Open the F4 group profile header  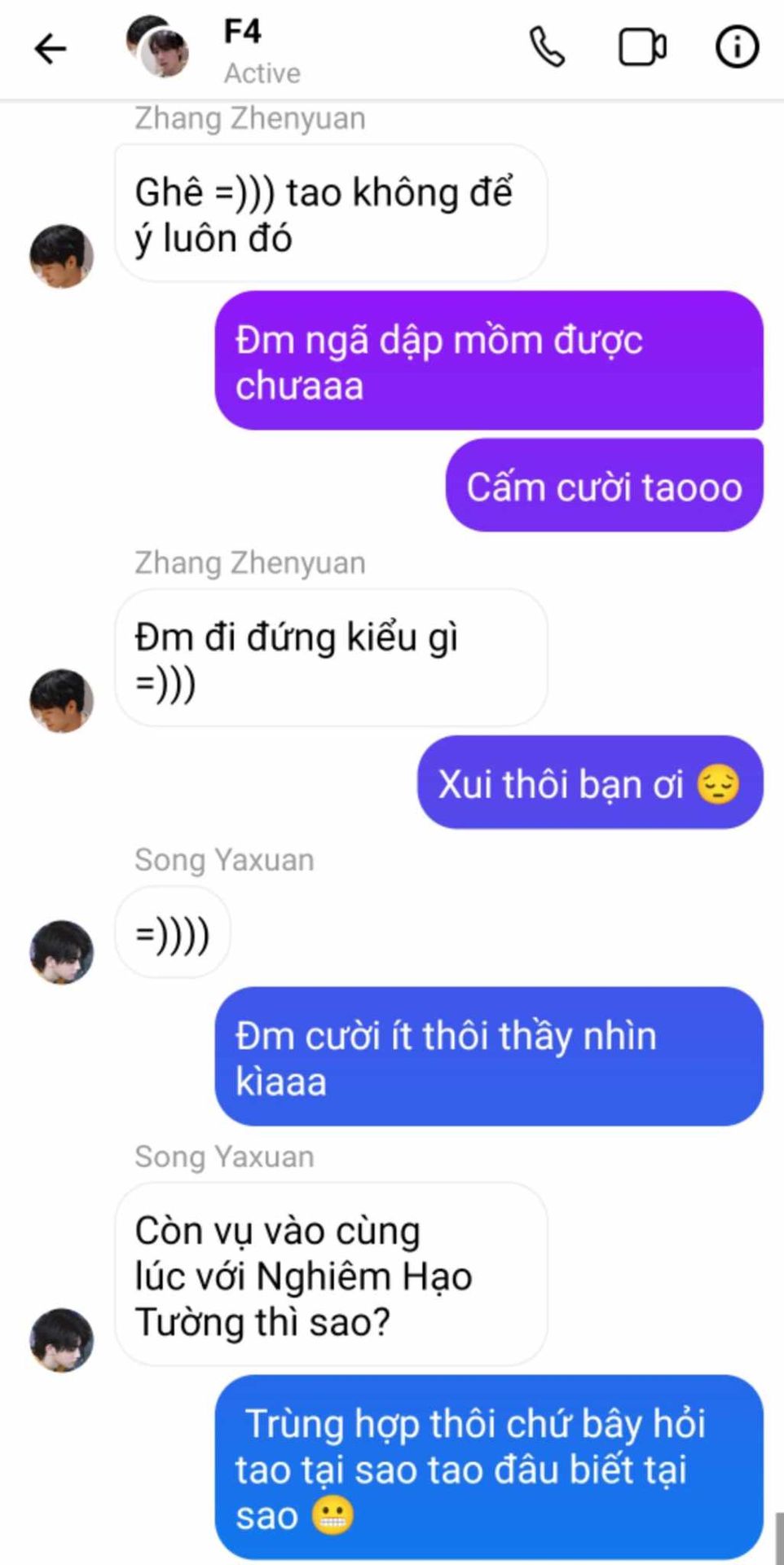214,49
